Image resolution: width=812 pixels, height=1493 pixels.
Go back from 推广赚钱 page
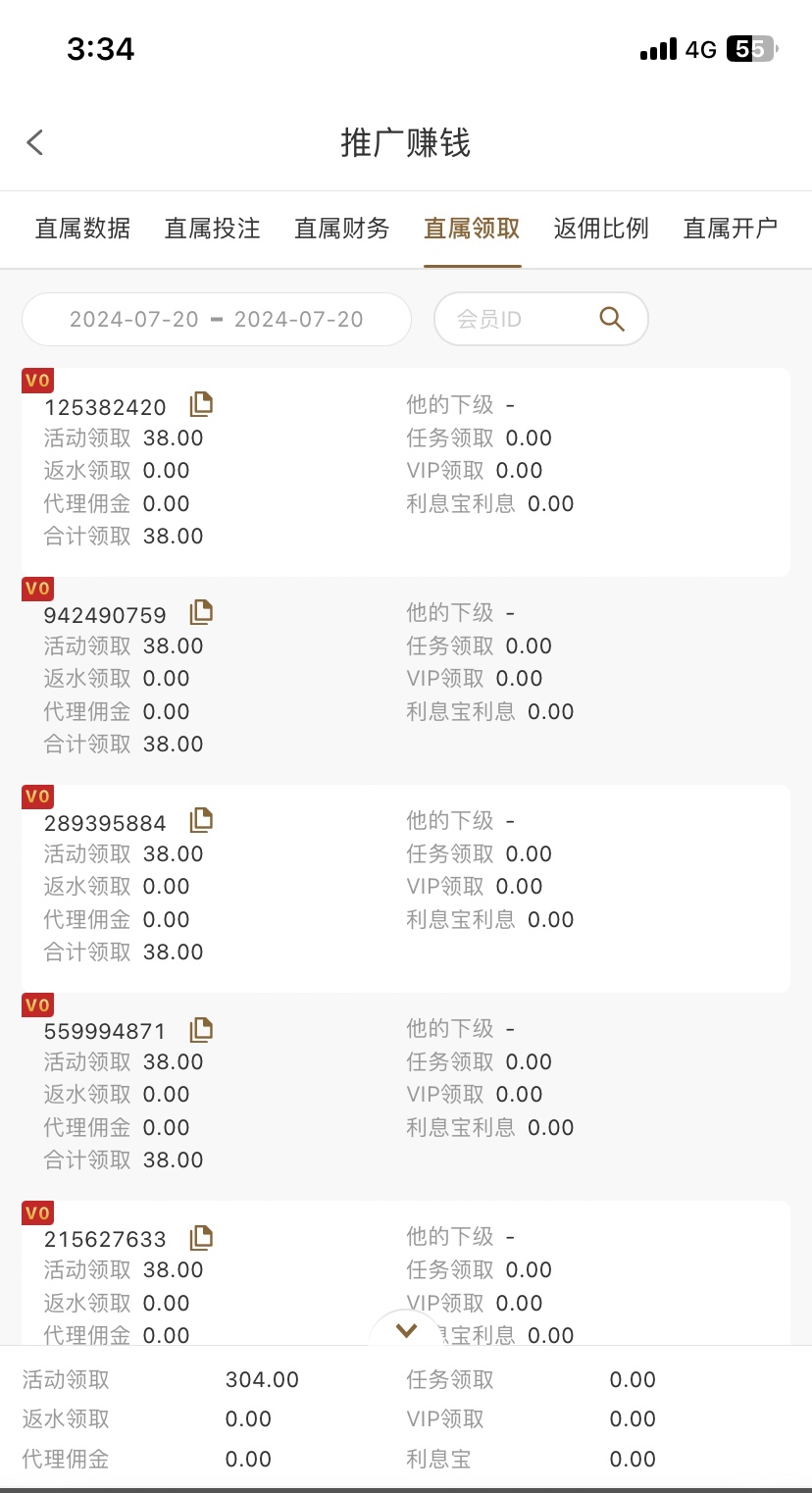pyautogui.click(x=35, y=143)
